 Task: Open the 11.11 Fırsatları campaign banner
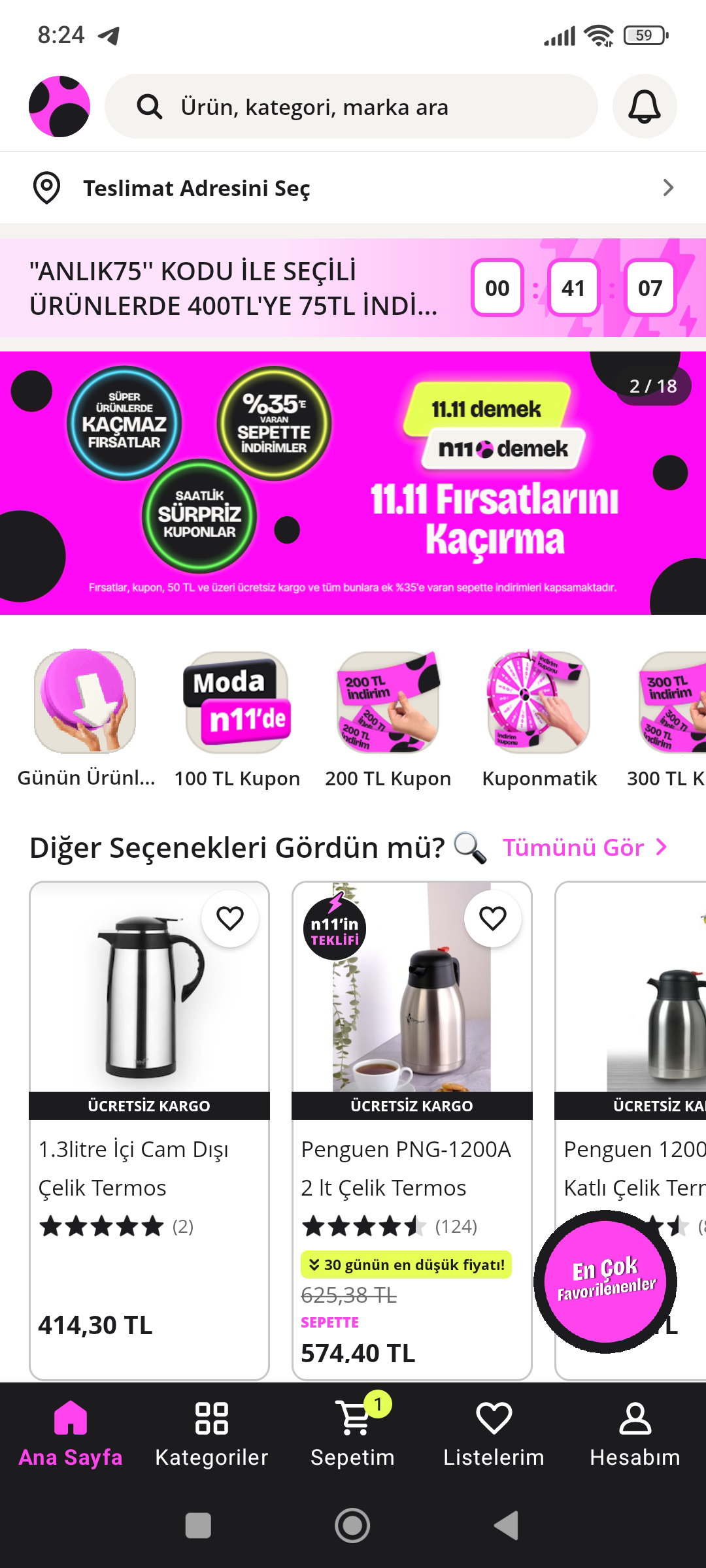(353, 483)
